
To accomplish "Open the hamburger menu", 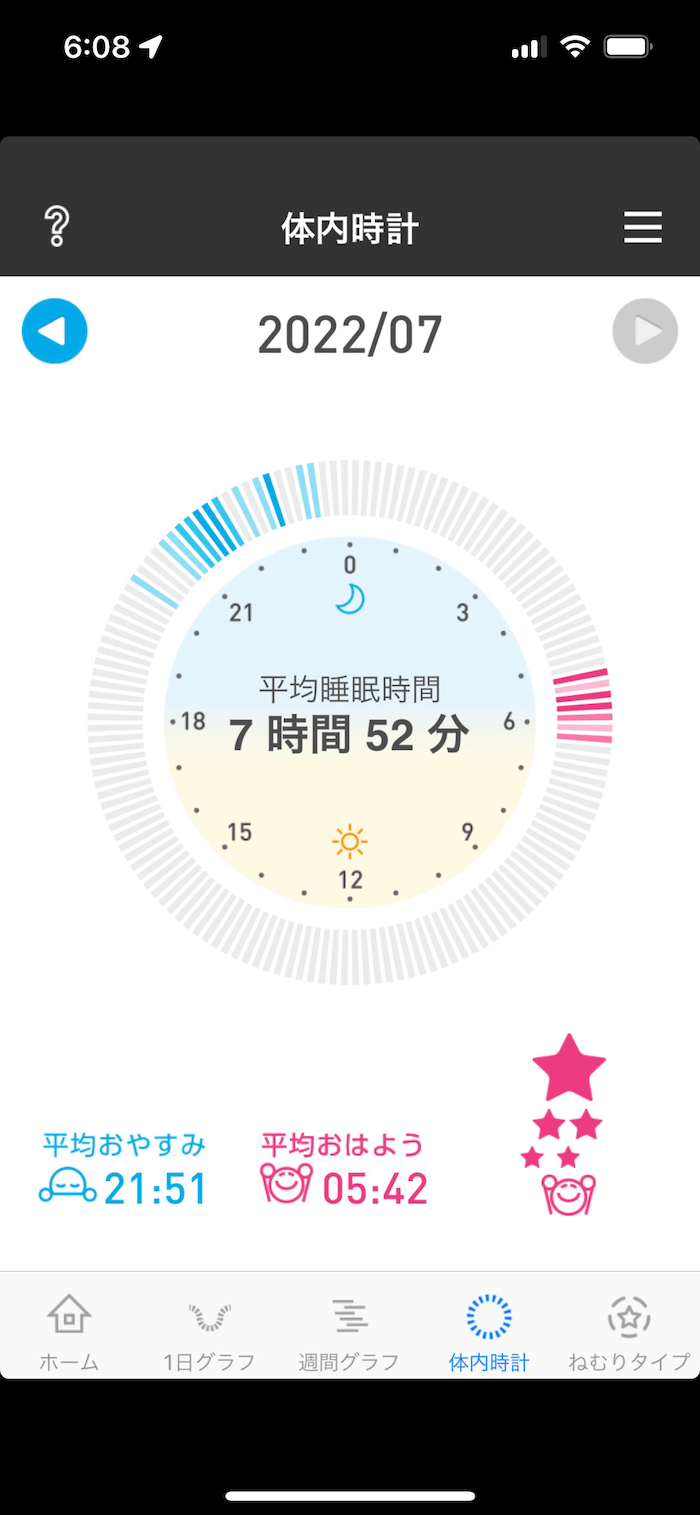I will click(x=643, y=228).
